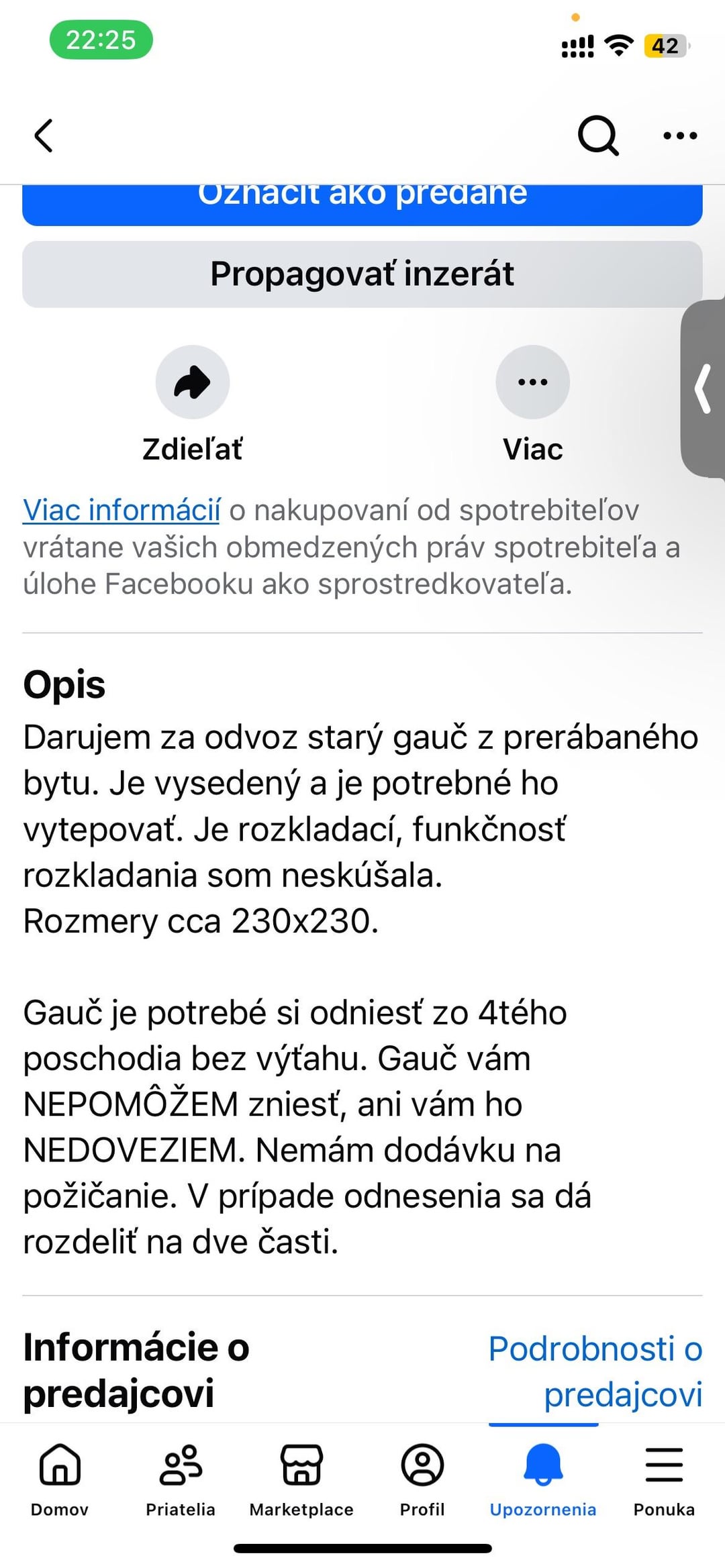Tap Propagovať inzerát button
Image resolution: width=725 pixels, height=1568 pixels.
tap(362, 274)
